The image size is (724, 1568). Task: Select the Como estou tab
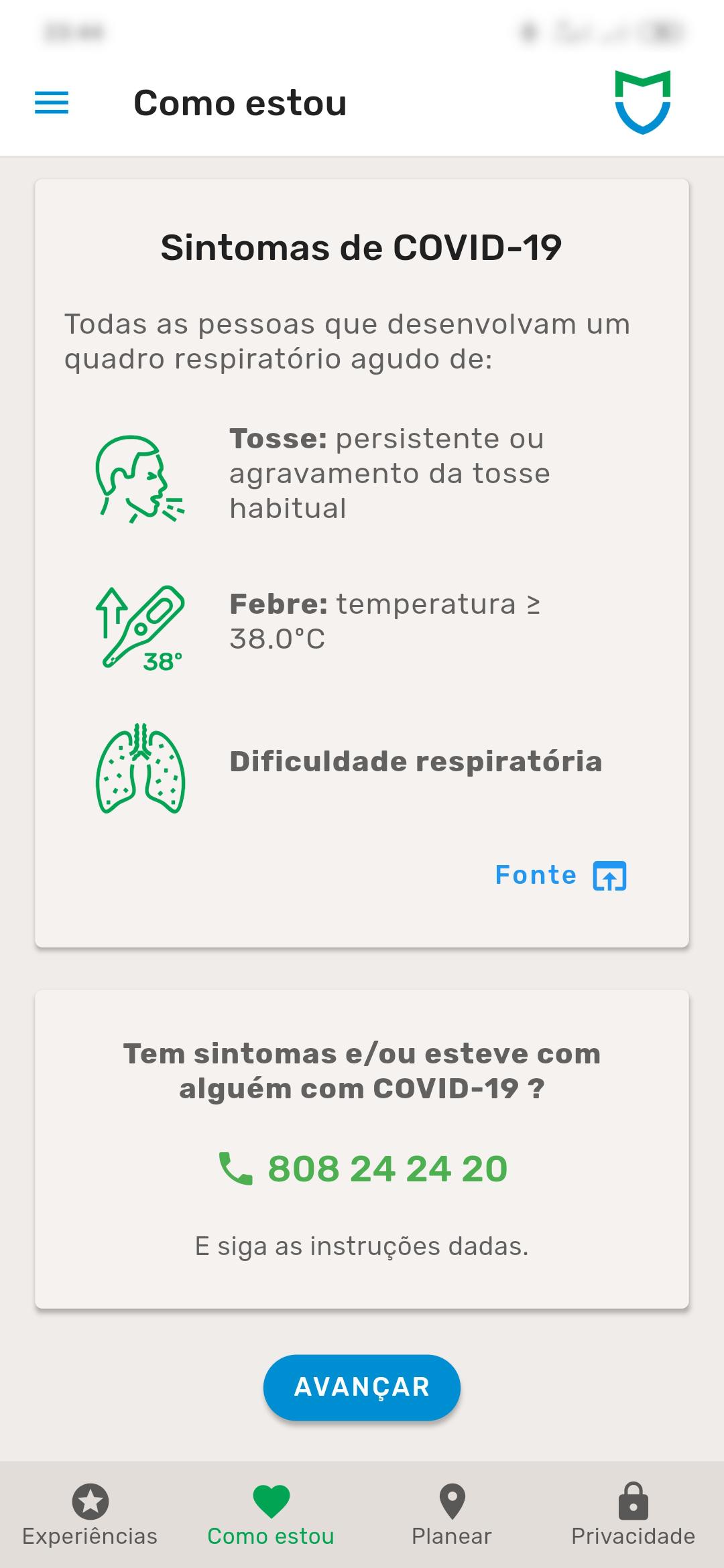tap(271, 1515)
